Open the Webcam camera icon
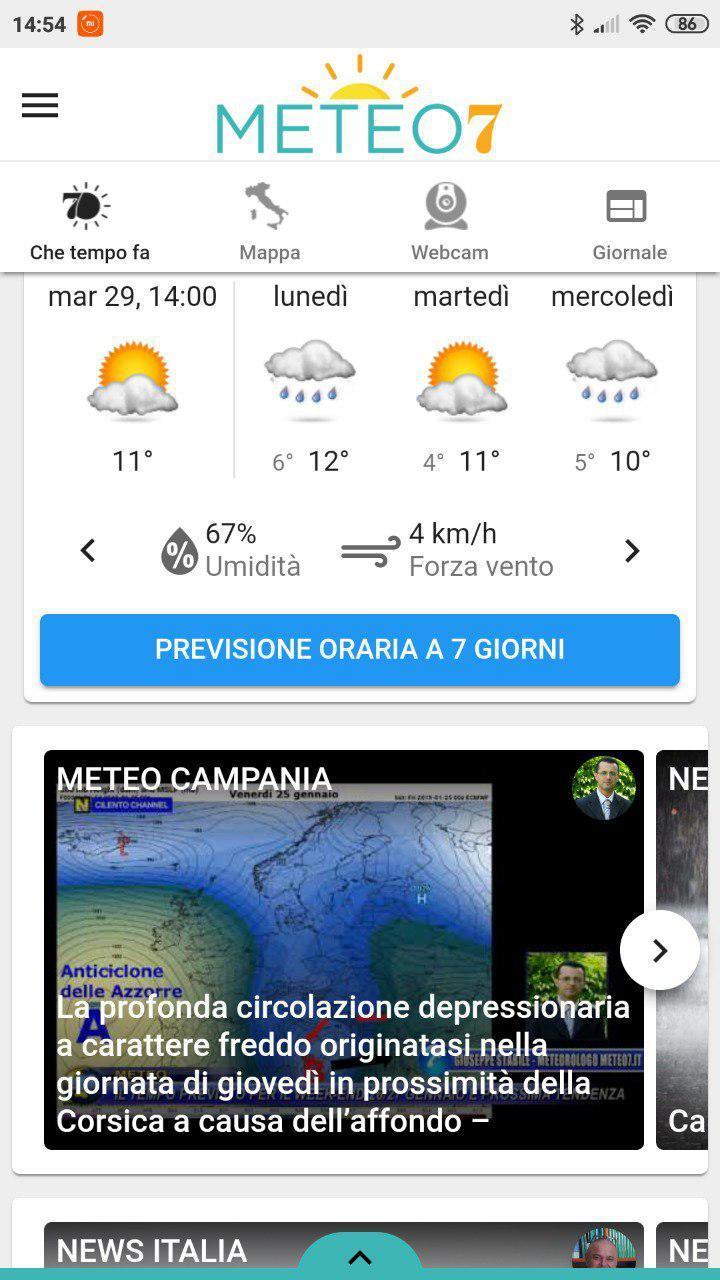This screenshot has width=720, height=1280. click(449, 203)
